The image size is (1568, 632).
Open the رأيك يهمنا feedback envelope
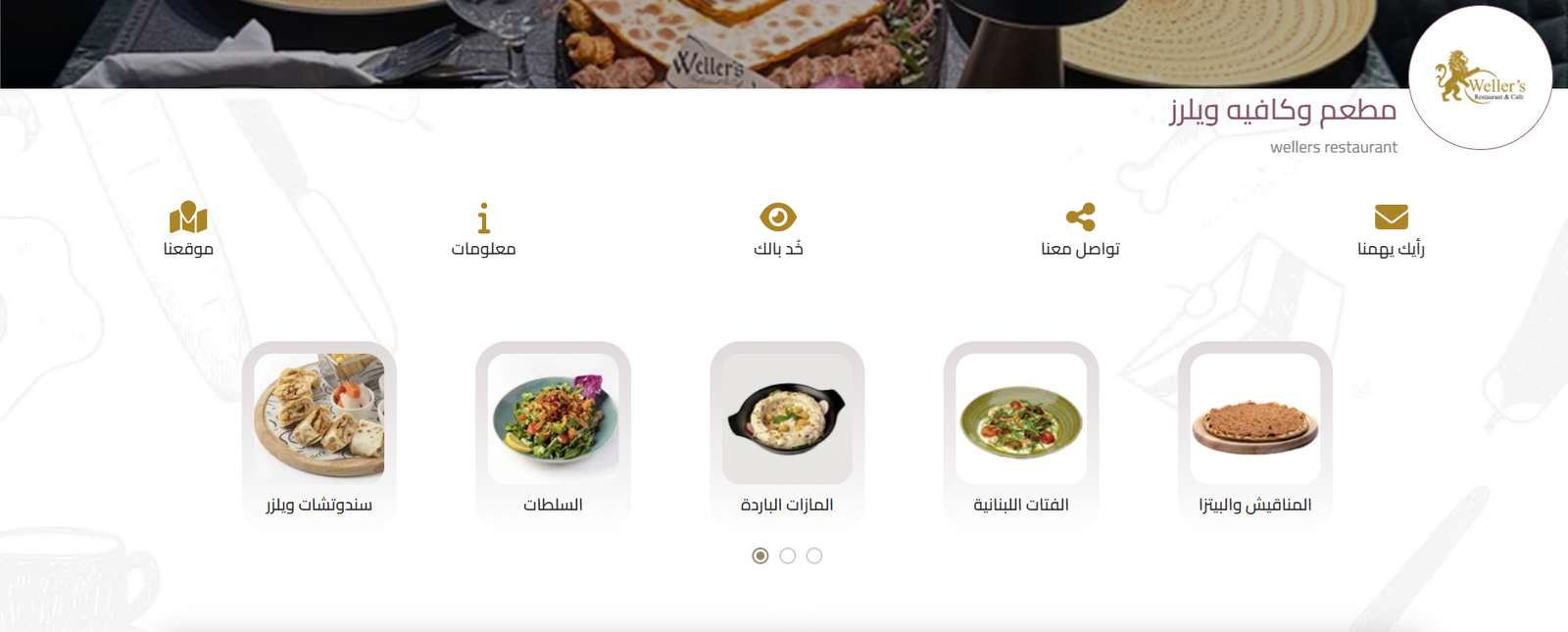(x=1391, y=228)
